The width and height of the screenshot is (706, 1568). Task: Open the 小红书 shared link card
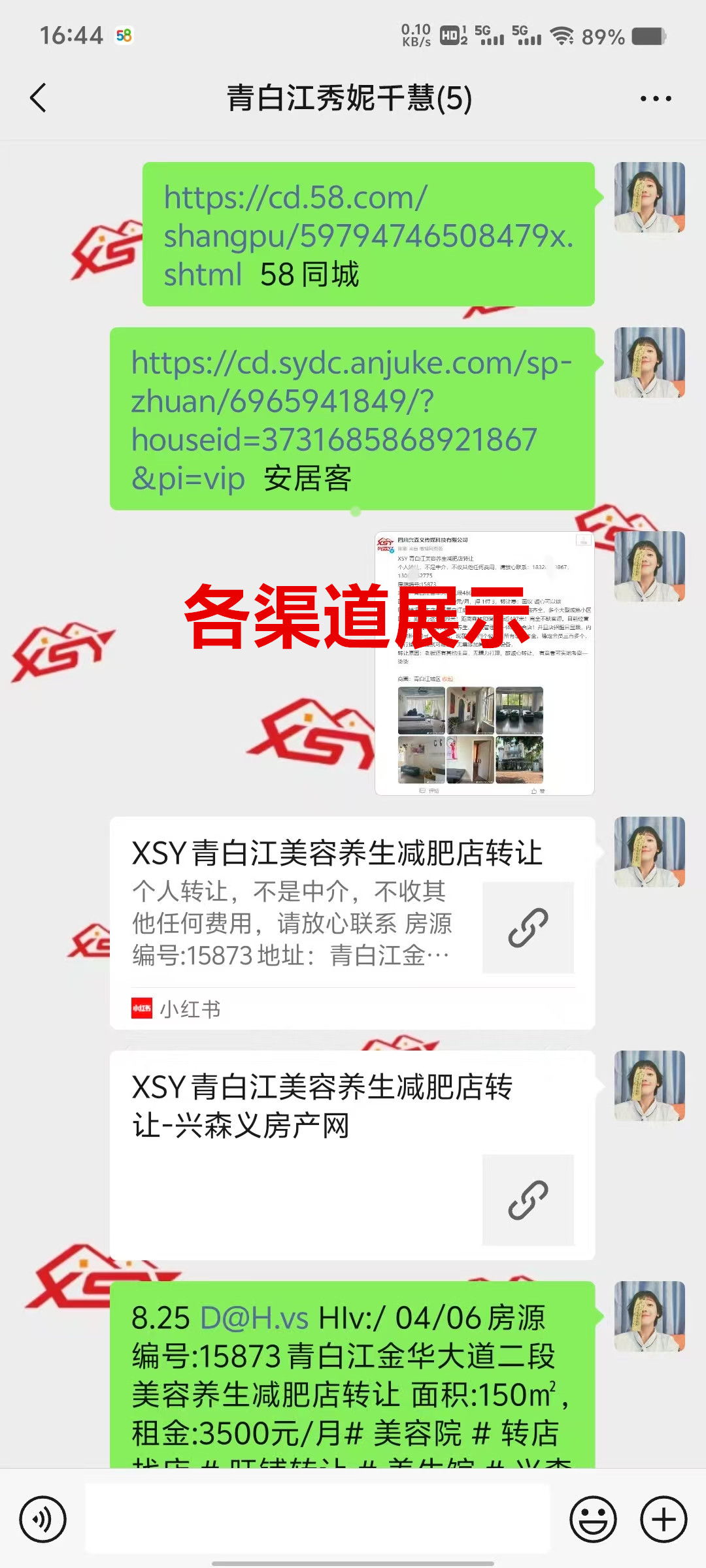point(352,923)
